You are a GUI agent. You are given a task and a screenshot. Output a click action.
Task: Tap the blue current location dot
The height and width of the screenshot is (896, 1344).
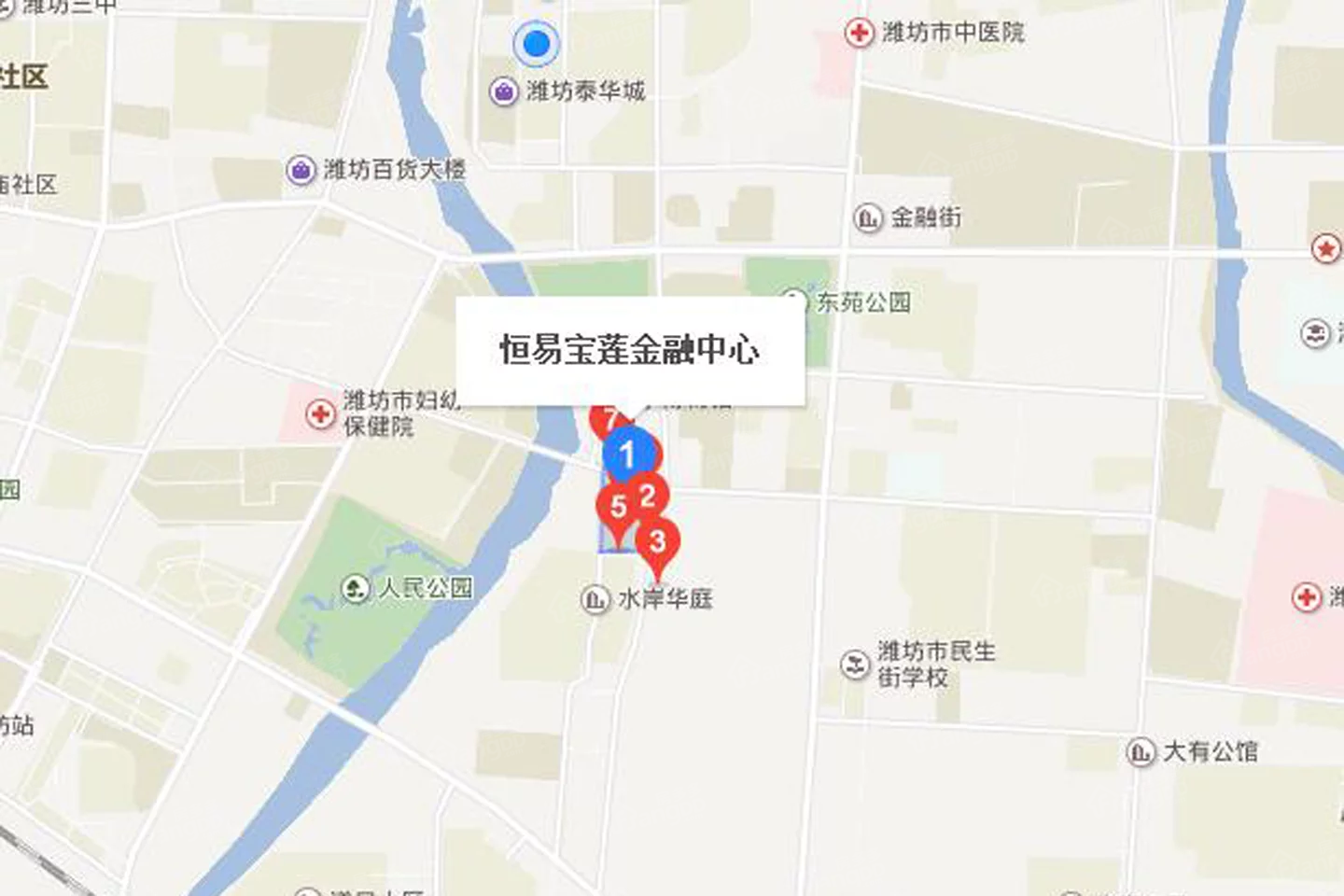[536, 43]
